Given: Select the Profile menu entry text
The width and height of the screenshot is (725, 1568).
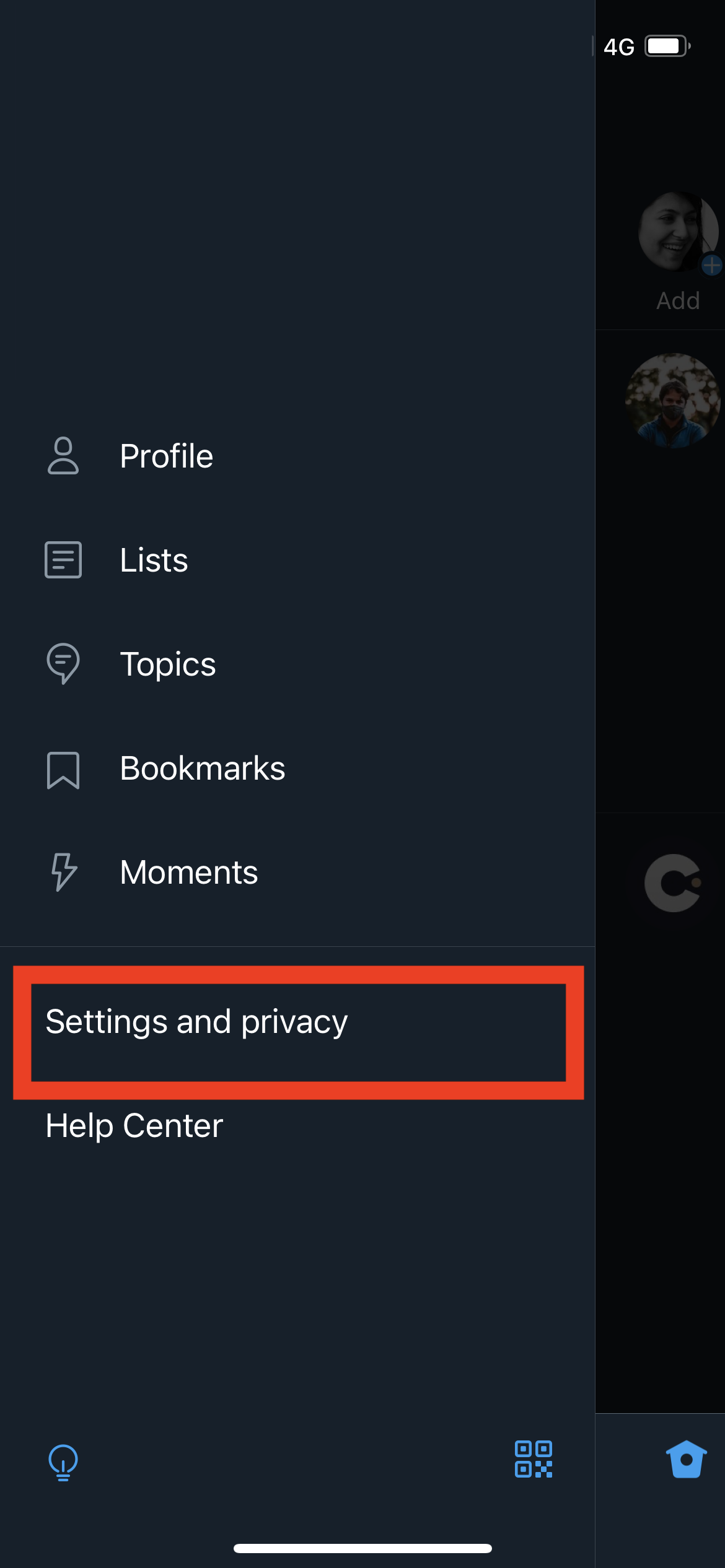Looking at the screenshot, I should click(166, 456).
